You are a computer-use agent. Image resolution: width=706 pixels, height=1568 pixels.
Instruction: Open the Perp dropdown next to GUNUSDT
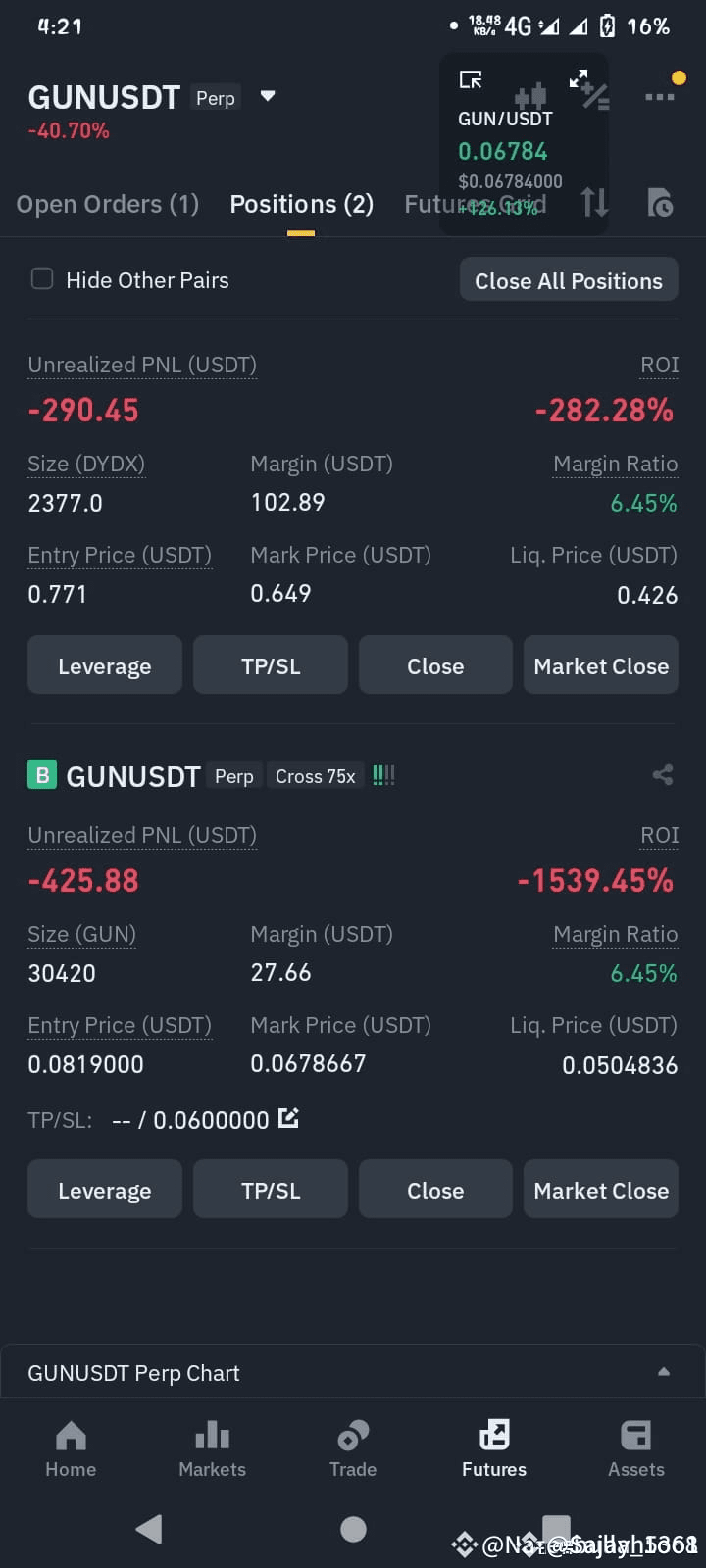267,97
